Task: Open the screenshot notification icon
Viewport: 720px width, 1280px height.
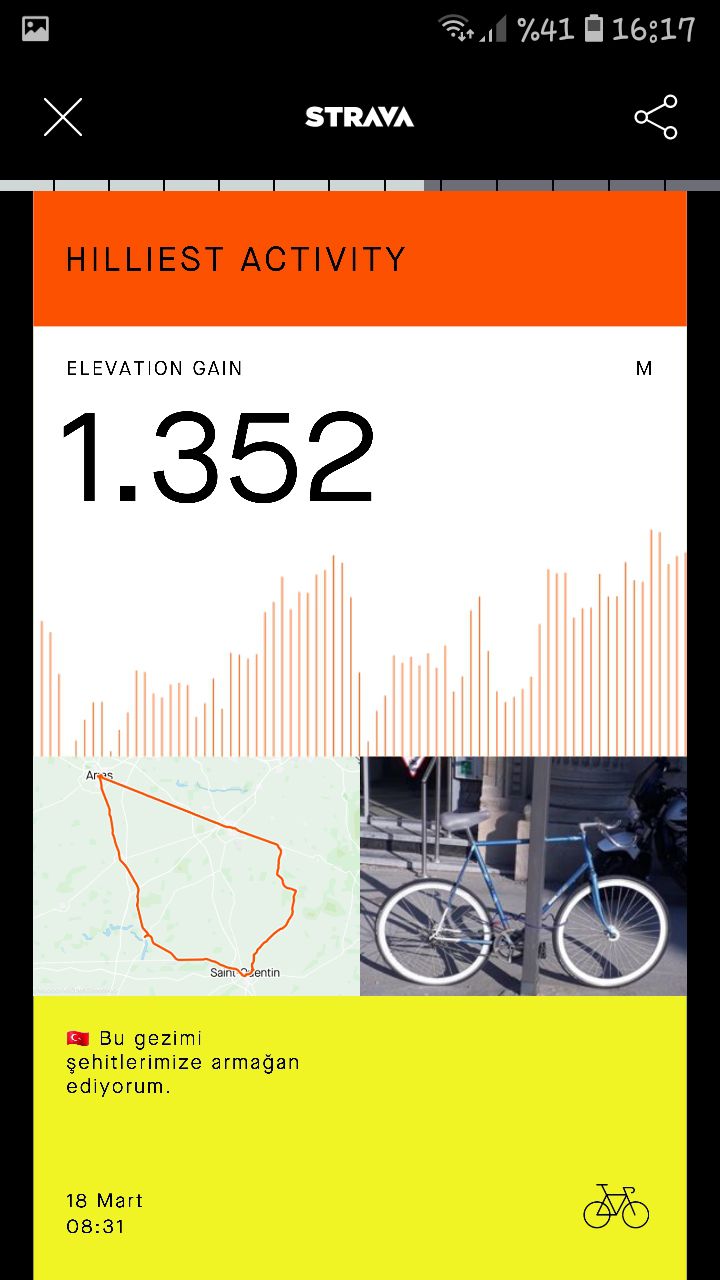Action: (x=34, y=29)
